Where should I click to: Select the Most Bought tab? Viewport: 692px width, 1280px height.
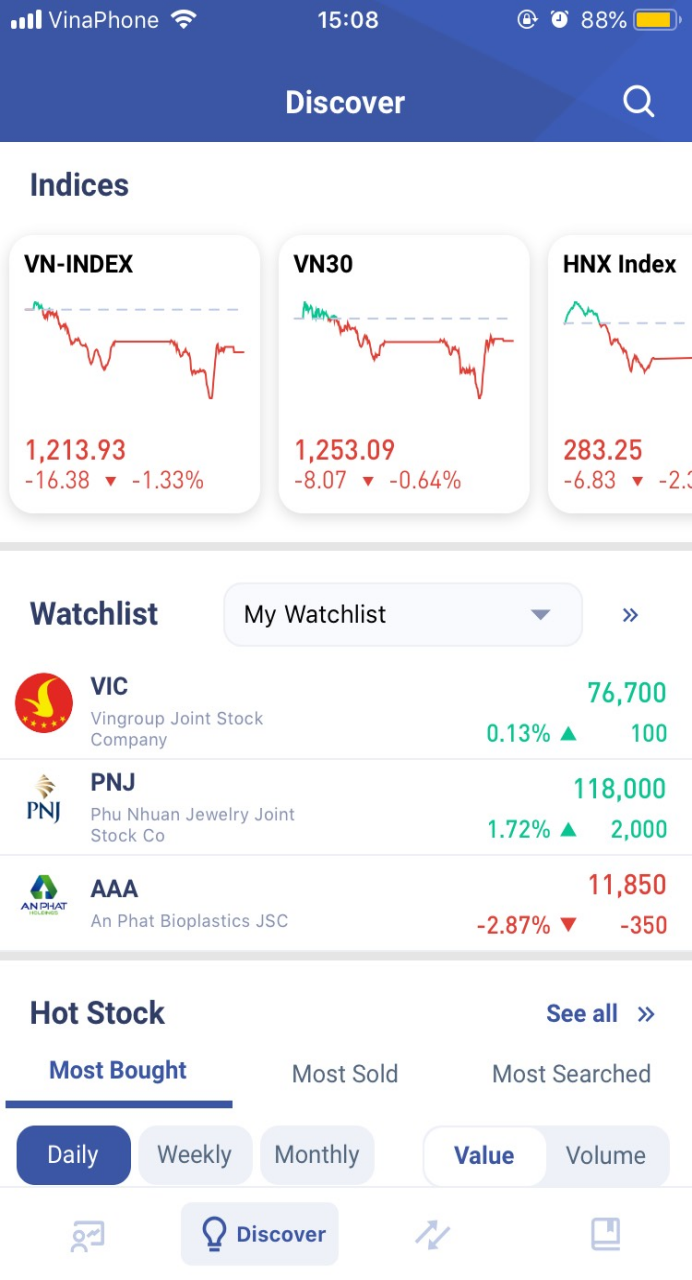[118, 1071]
